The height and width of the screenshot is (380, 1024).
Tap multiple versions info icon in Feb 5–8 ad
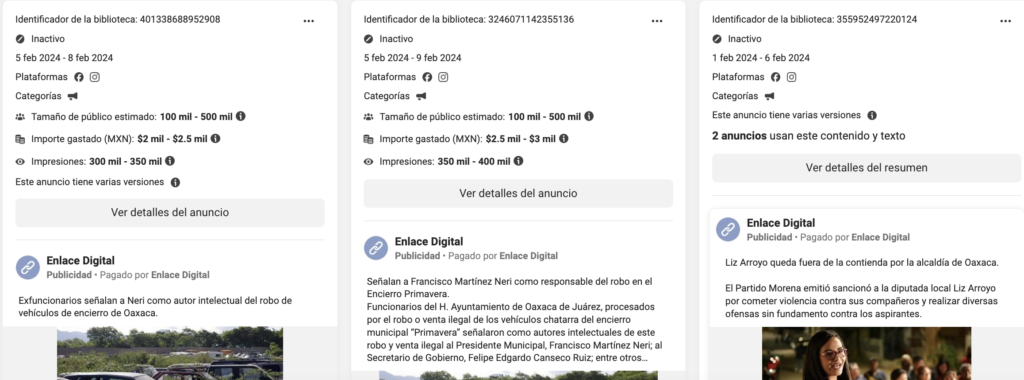(x=175, y=183)
